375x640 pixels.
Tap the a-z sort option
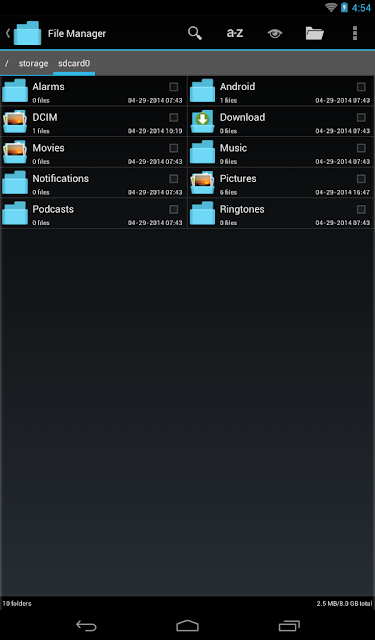[235, 33]
